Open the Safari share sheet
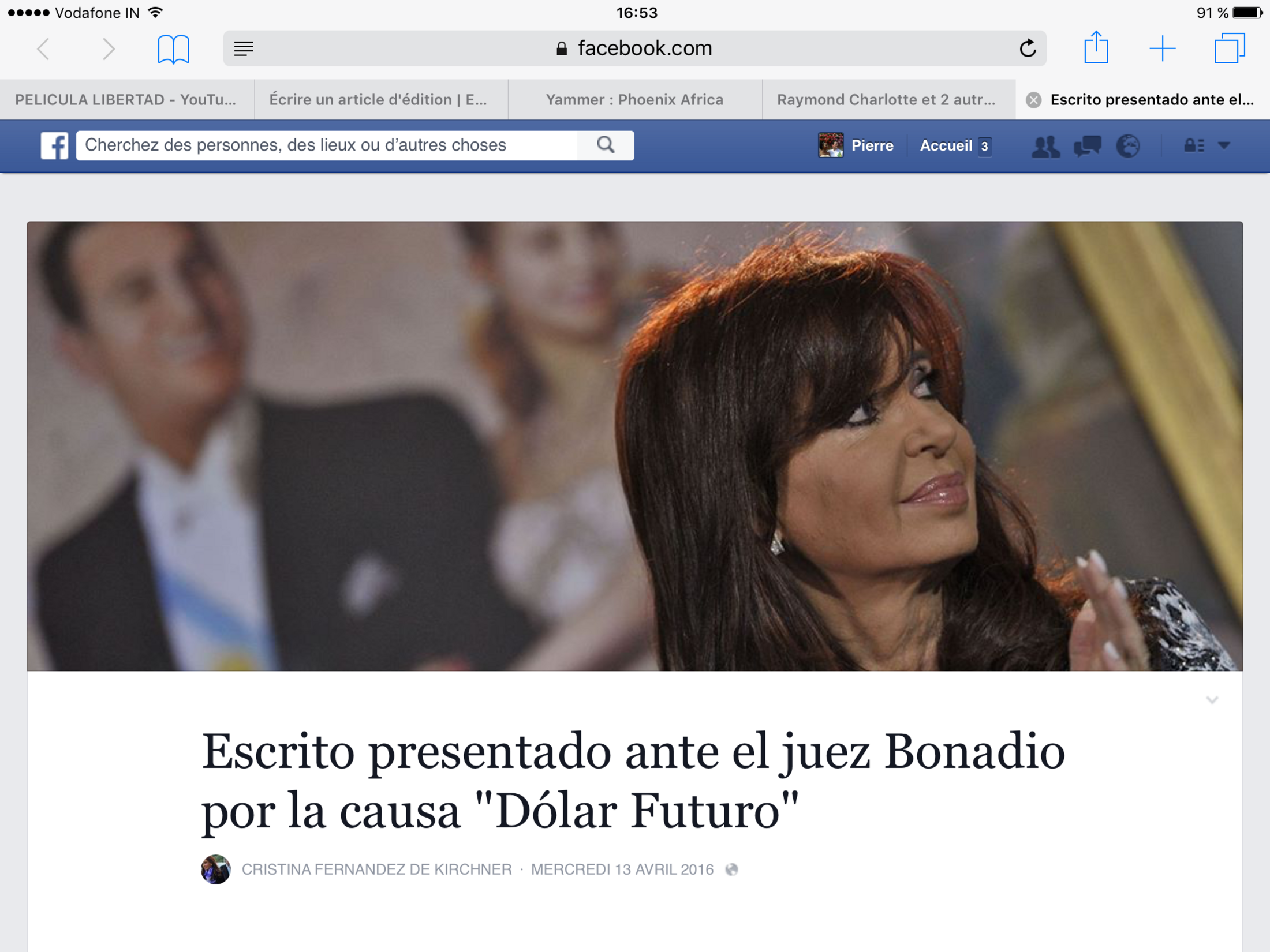Screen dimensions: 1270x952 pyautogui.click(x=1096, y=48)
